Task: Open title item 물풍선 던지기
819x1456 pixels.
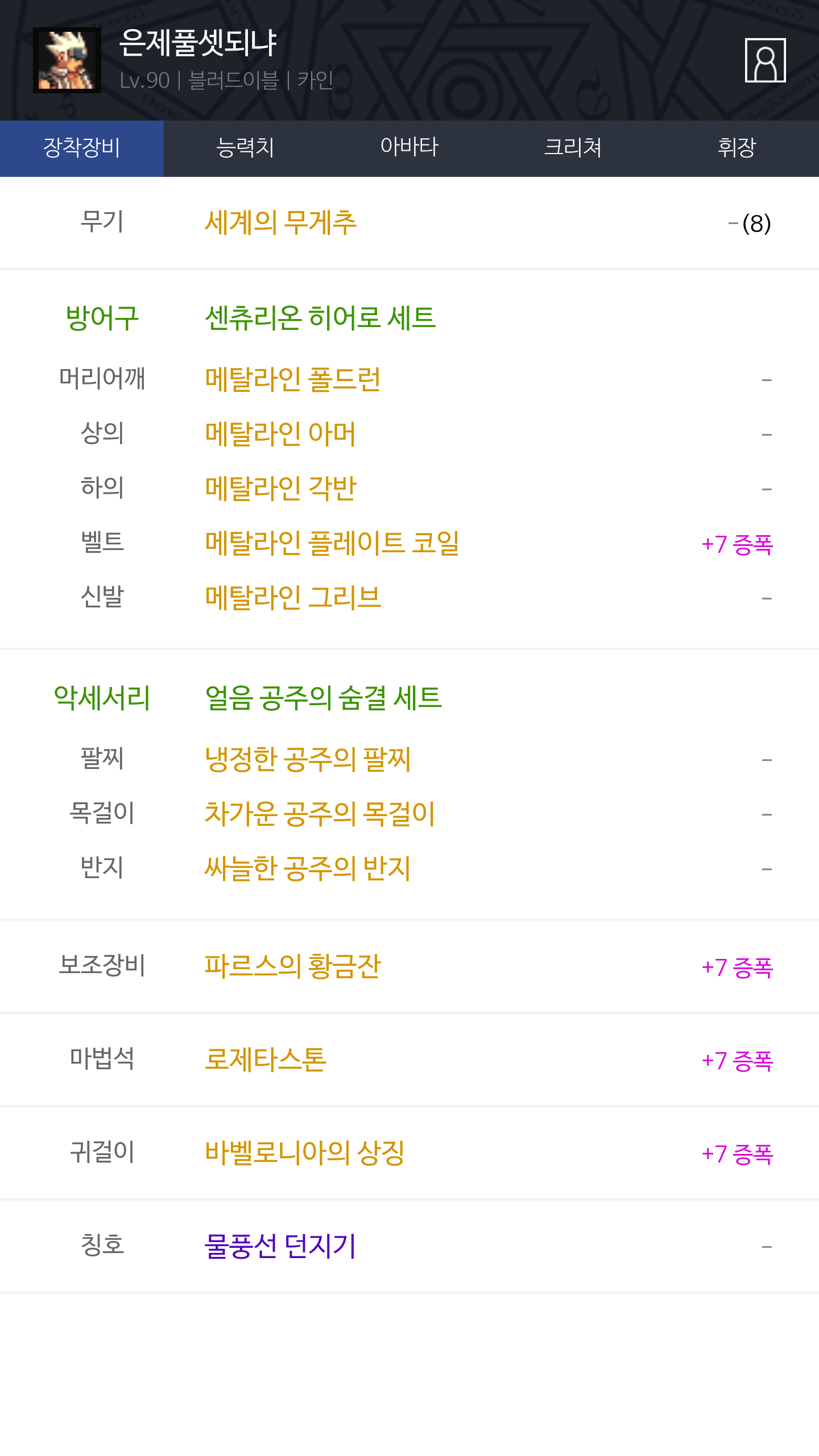Action: 280,1246
